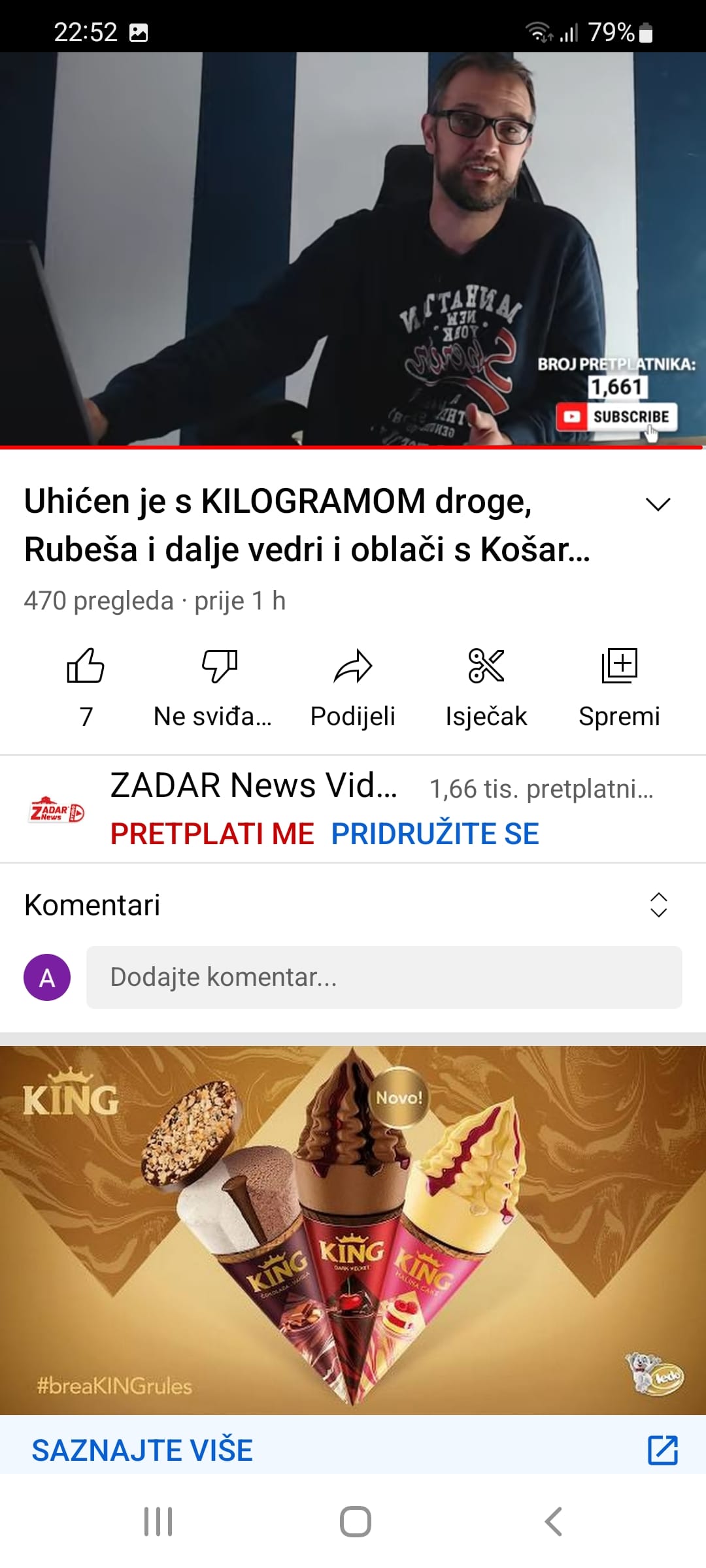Tap the Dodajte komentar field
The height and width of the screenshot is (1568, 706).
tap(384, 977)
